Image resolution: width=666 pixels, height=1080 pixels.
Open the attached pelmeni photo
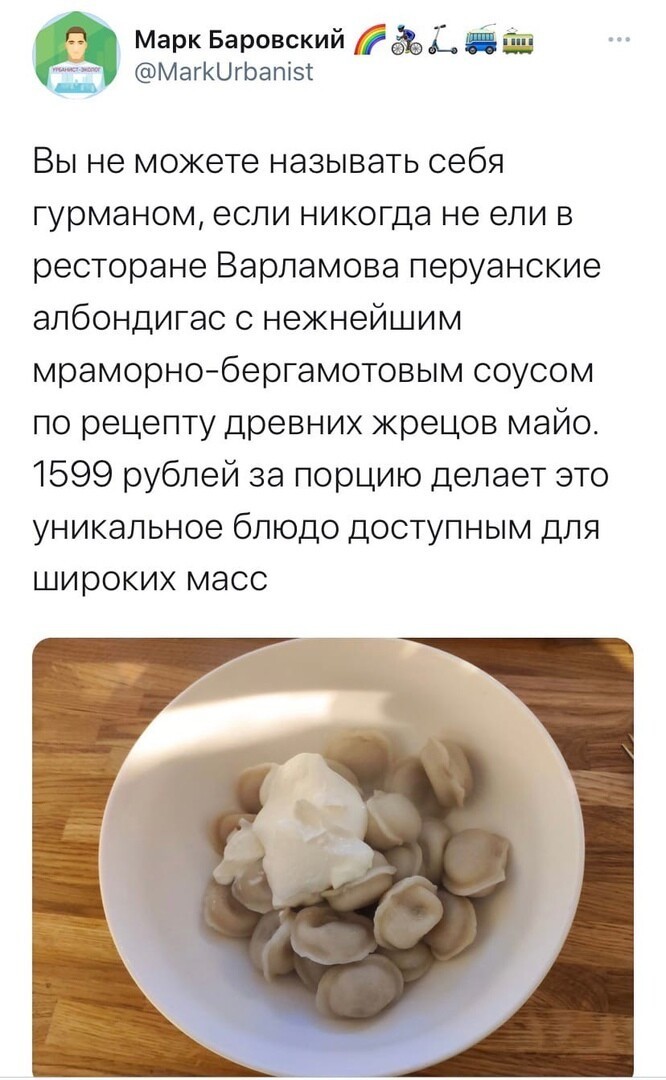click(333, 856)
